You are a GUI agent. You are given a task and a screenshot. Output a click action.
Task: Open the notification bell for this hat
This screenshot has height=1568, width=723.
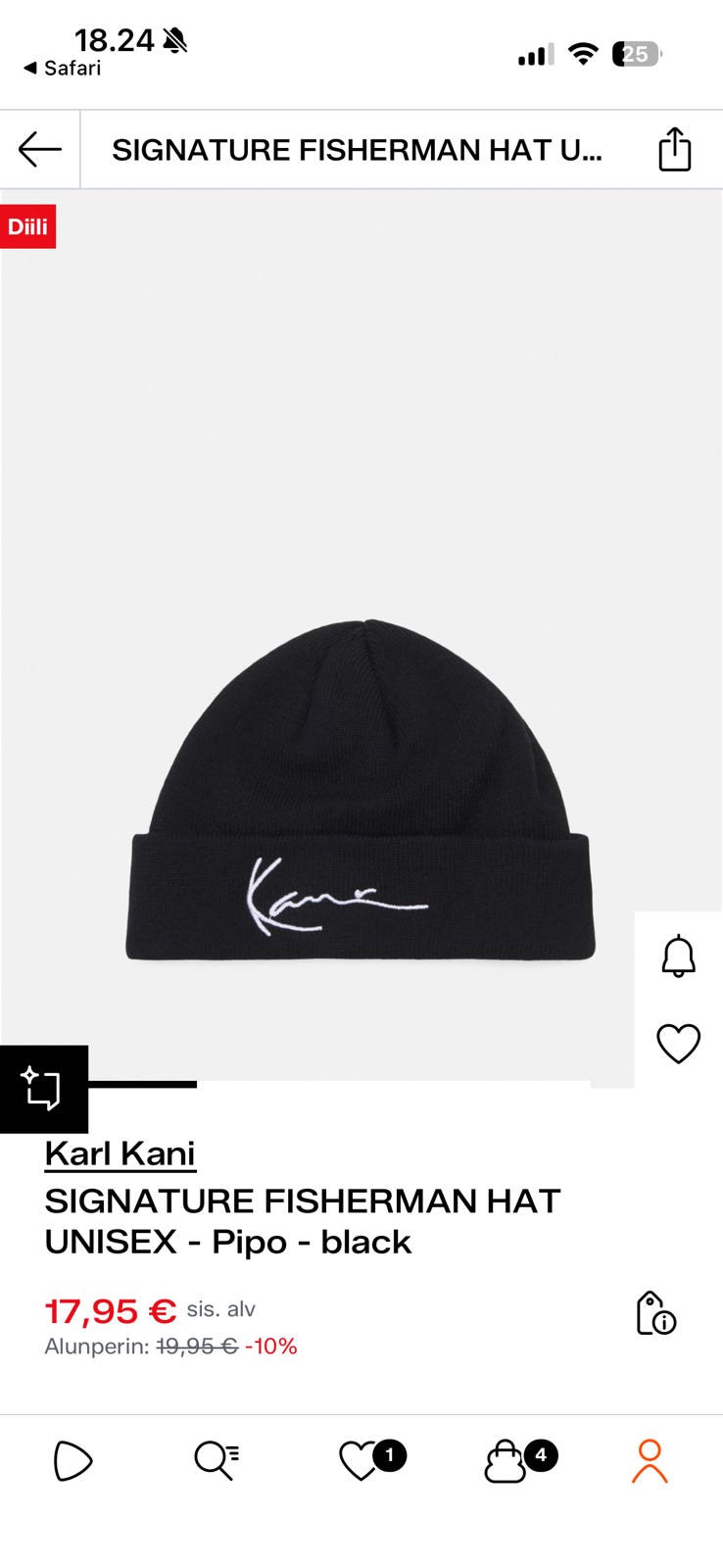[678, 956]
